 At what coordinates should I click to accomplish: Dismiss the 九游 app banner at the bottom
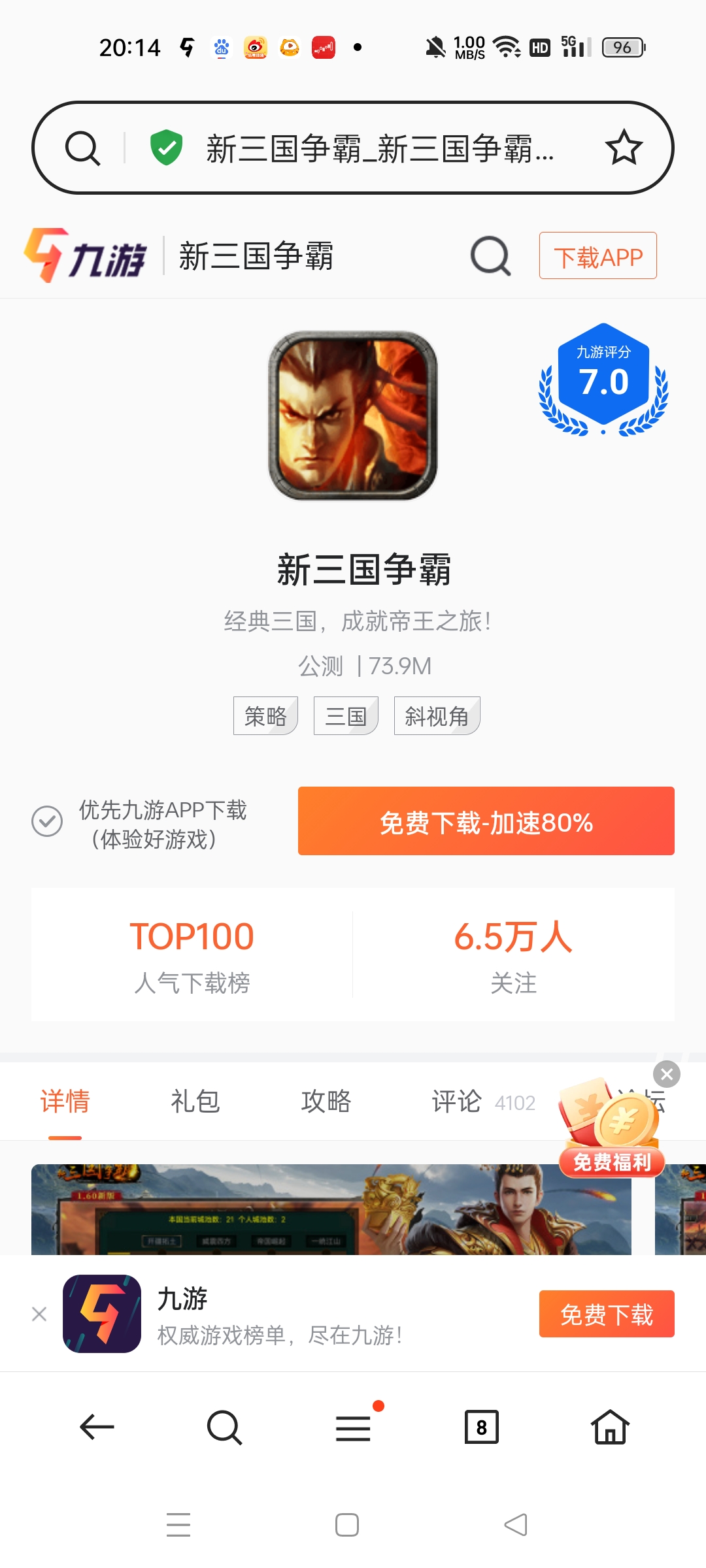[39, 1314]
